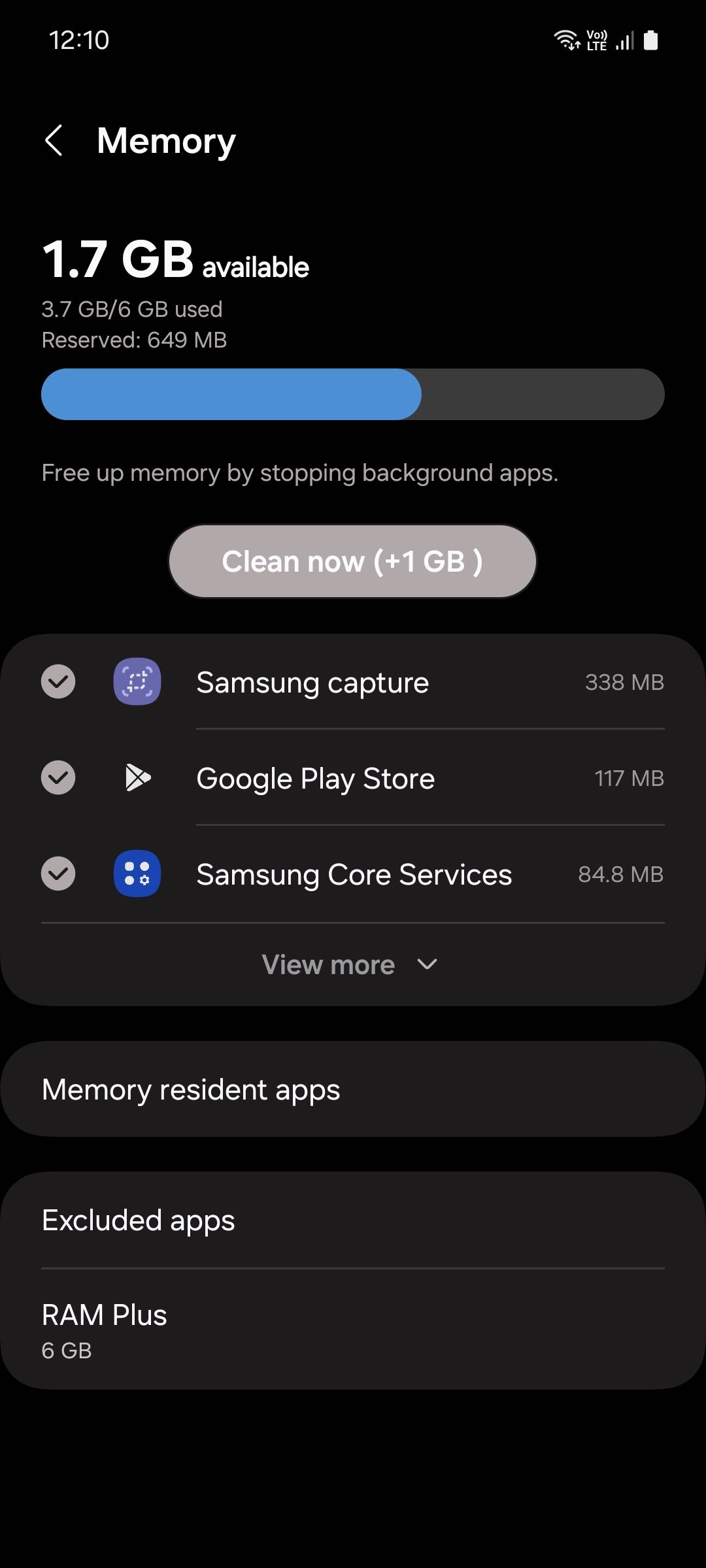Tap the Samsung capture app icon

(137, 682)
